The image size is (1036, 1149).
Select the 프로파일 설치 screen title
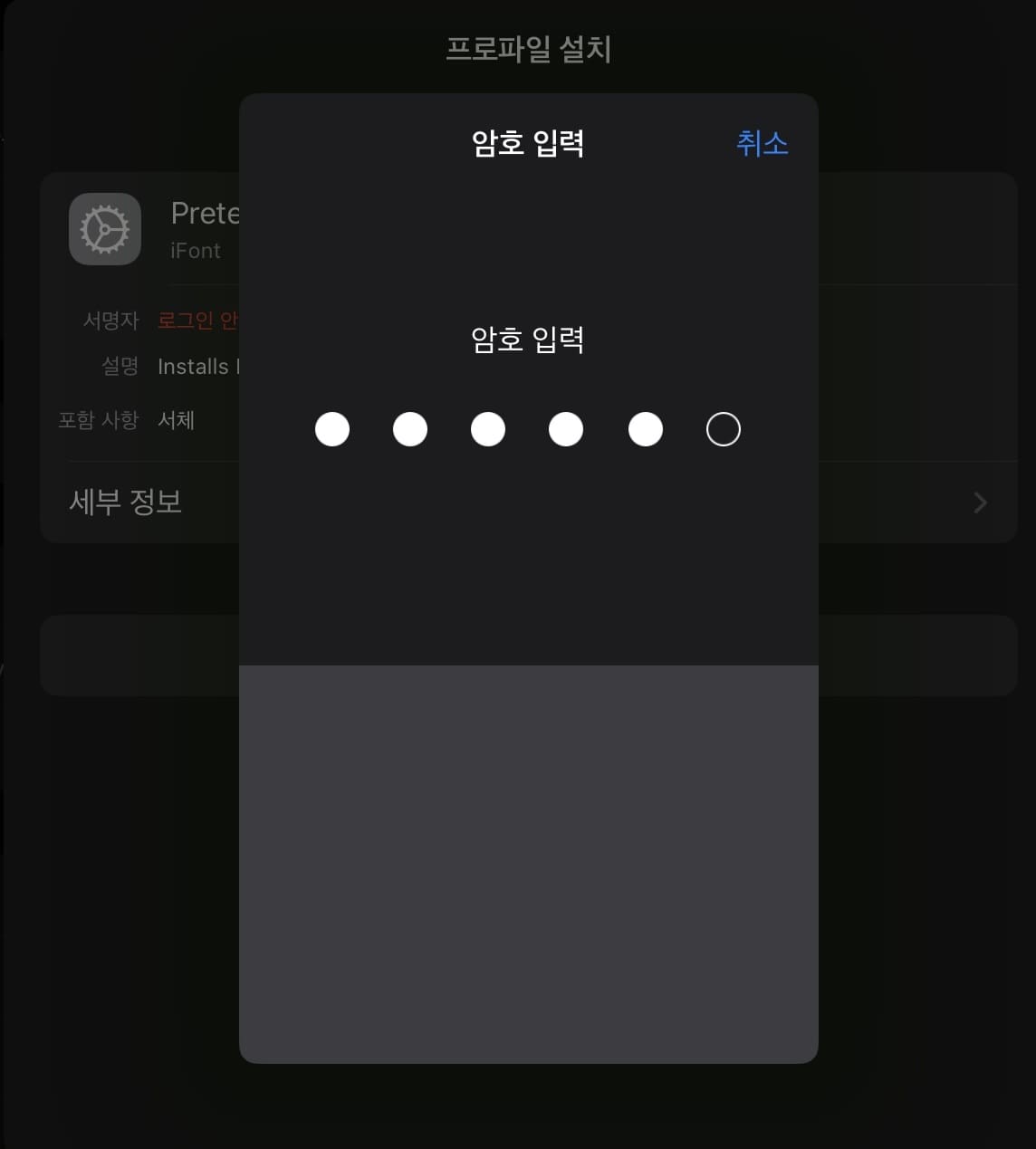(x=530, y=51)
